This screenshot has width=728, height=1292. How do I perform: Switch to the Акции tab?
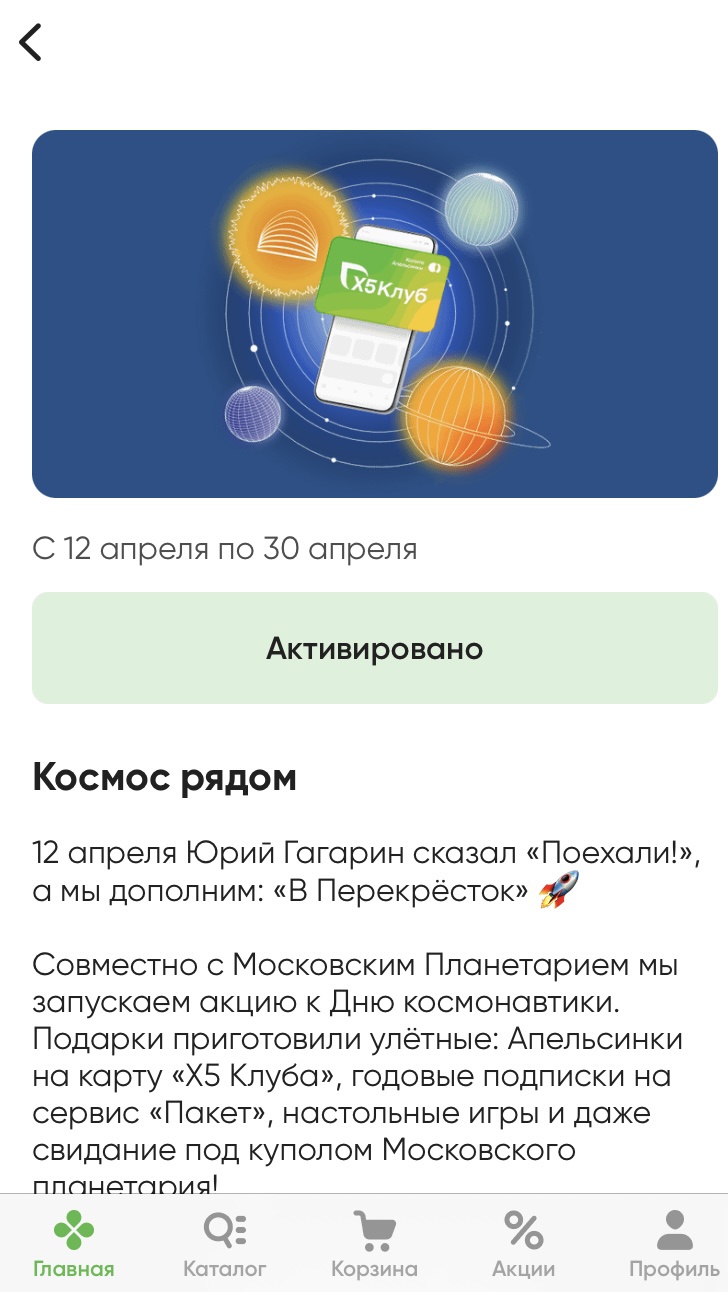coord(524,1243)
